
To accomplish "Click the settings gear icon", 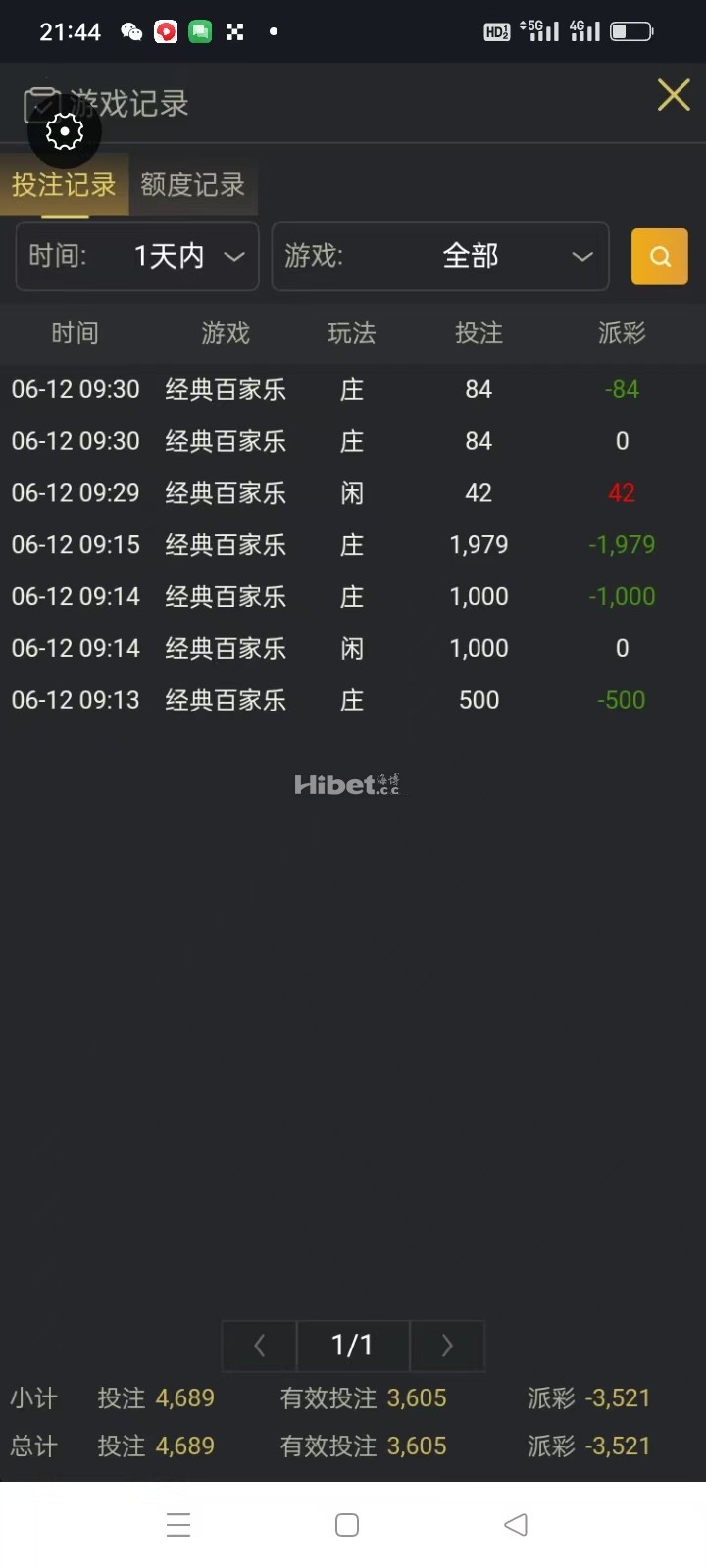I will pyautogui.click(x=64, y=130).
